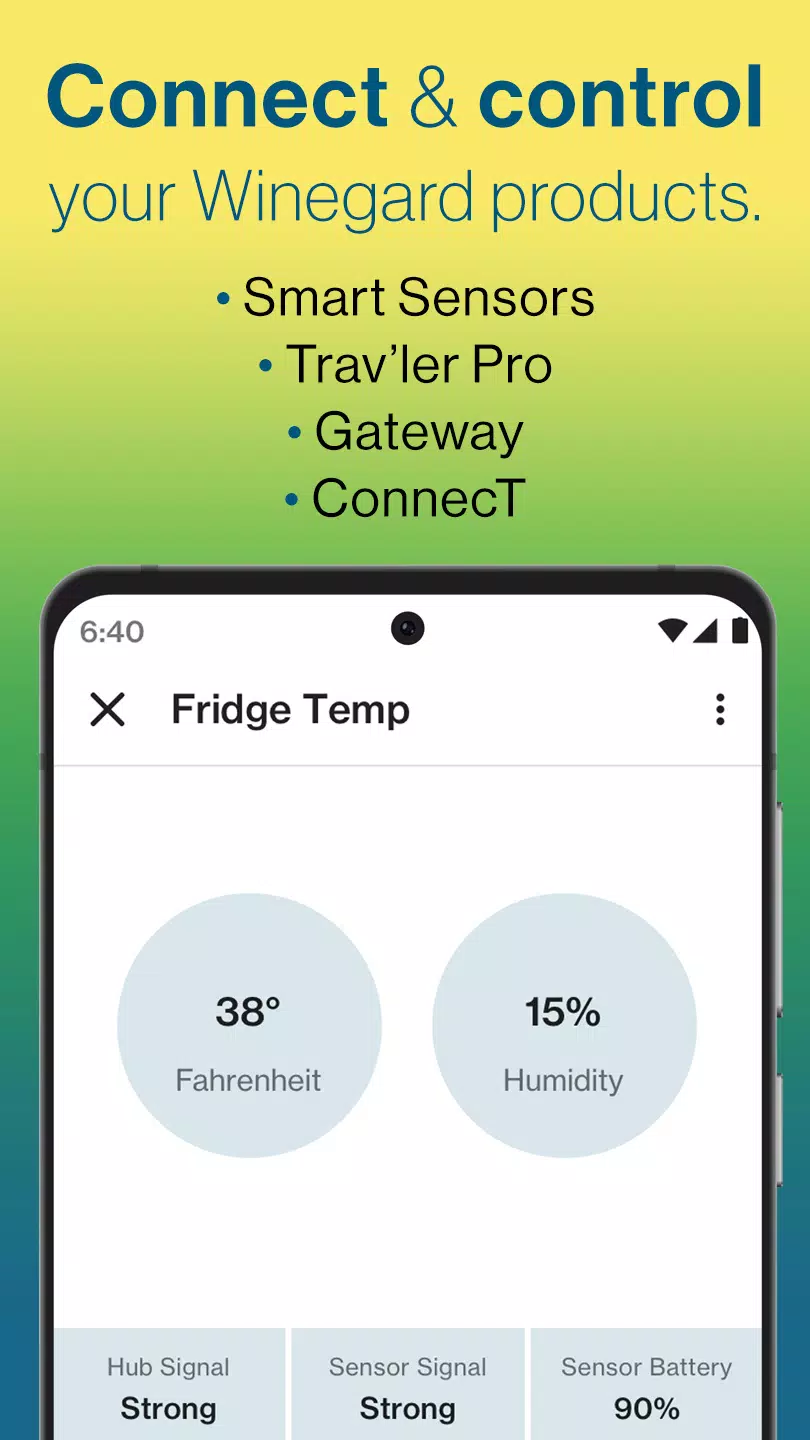Open the Gateway product link
The width and height of the screenshot is (810, 1440).
point(418,431)
